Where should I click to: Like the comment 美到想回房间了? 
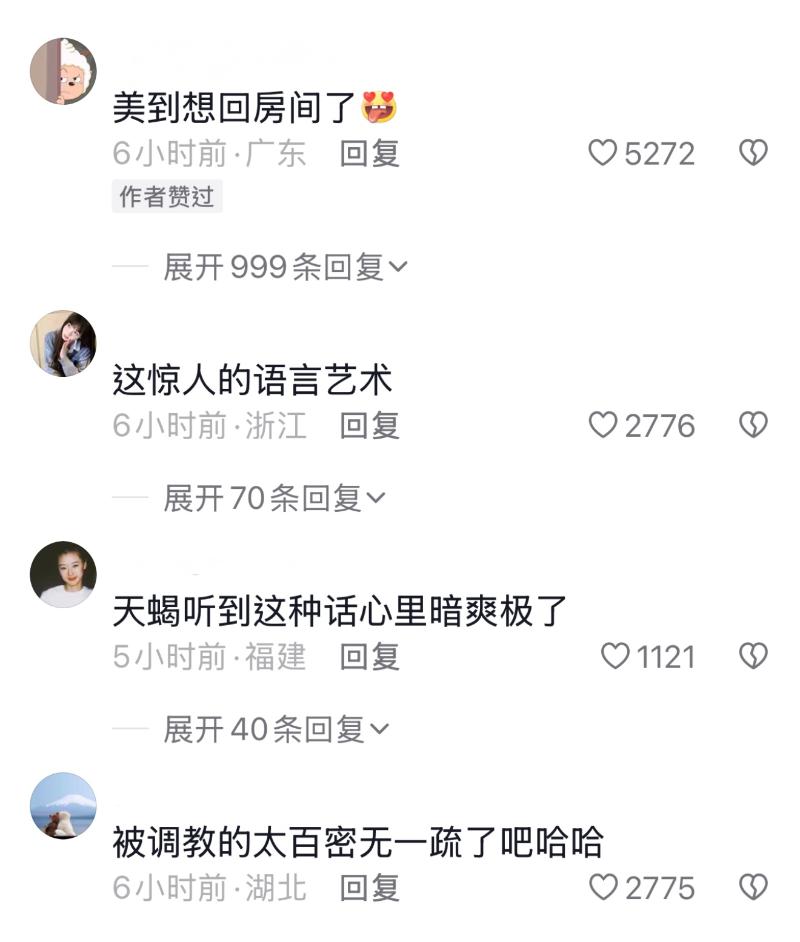pos(603,153)
